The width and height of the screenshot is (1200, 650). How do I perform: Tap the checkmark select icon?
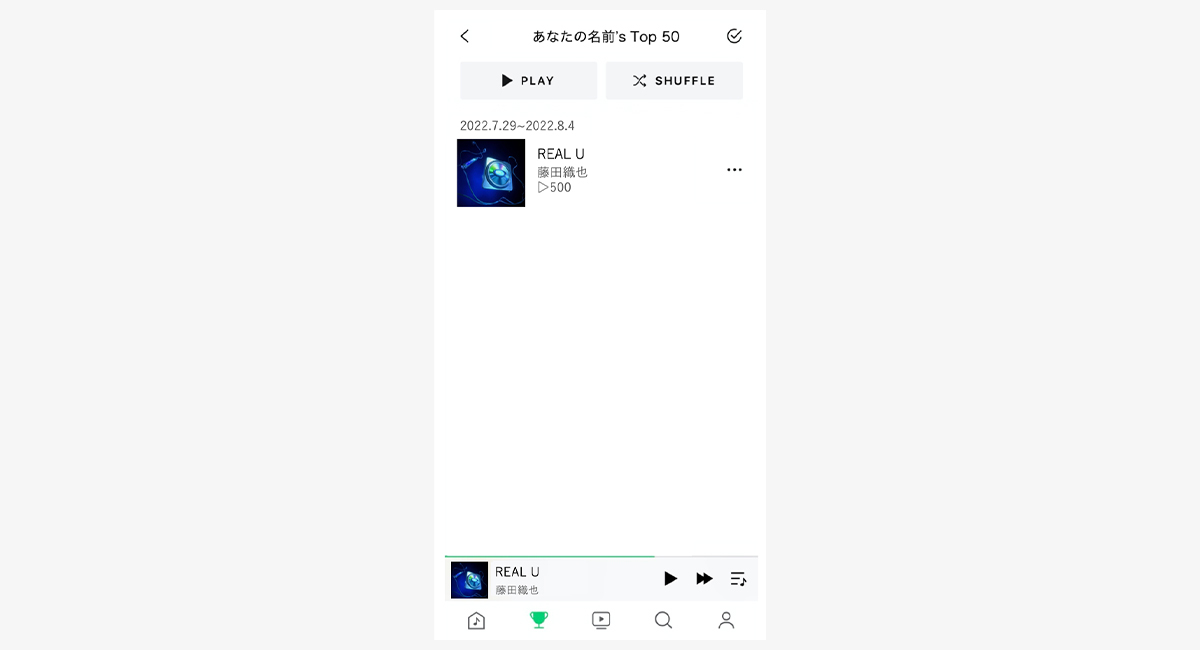(734, 37)
